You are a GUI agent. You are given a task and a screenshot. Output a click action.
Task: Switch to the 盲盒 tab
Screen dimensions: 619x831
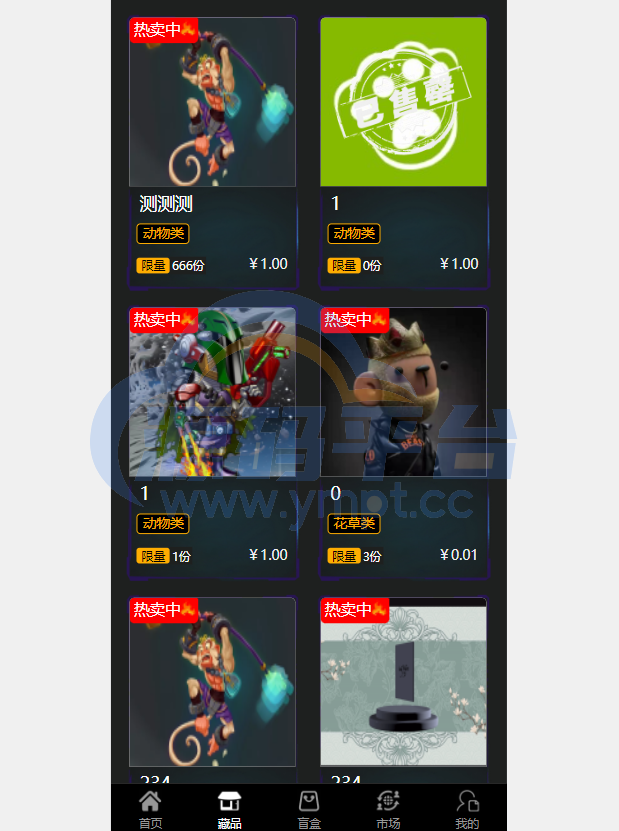tap(309, 808)
